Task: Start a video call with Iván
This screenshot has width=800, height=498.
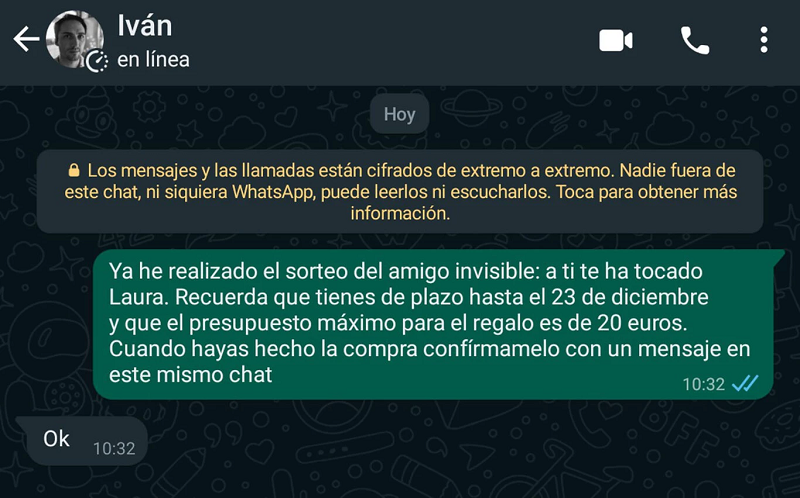Action: pos(616,40)
